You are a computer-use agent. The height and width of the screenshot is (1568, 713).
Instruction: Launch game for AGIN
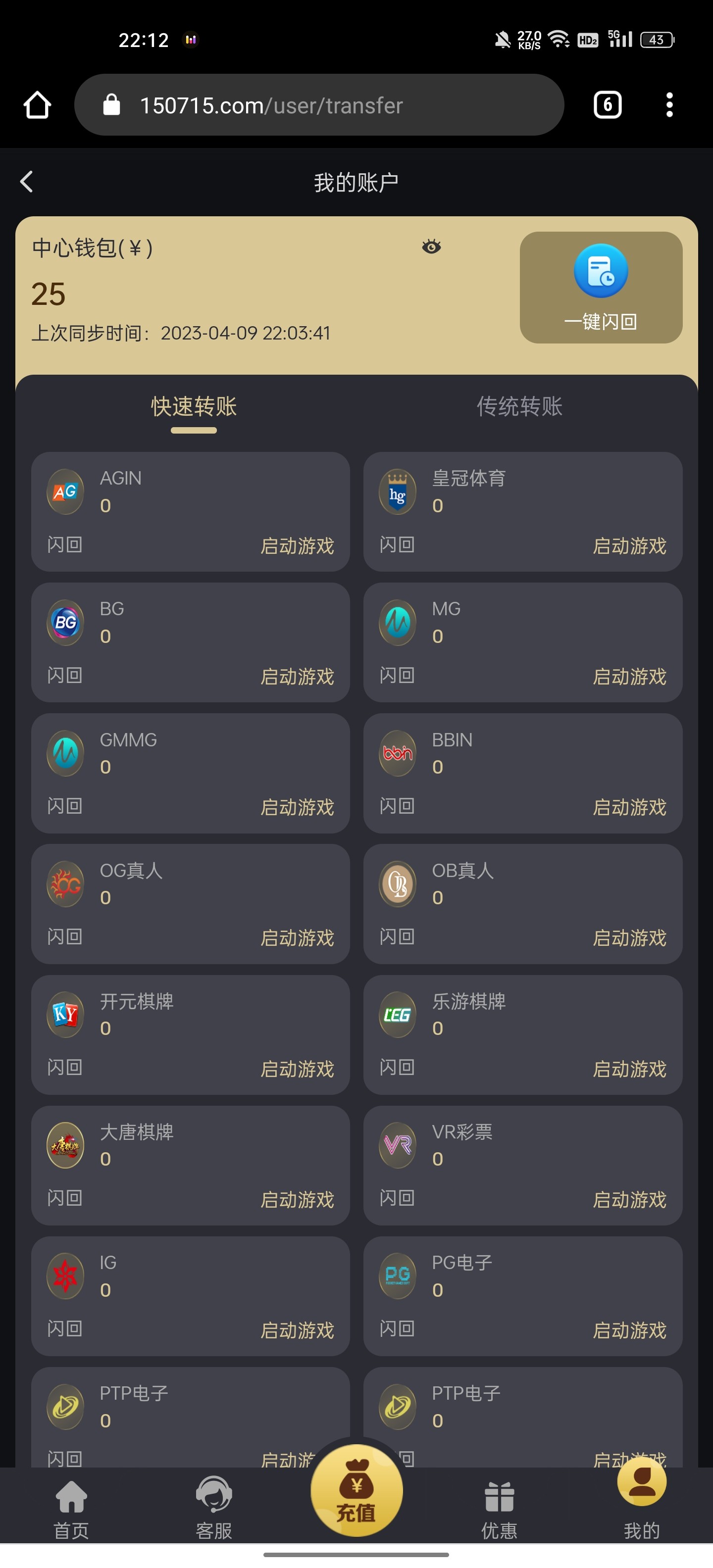click(x=297, y=546)
